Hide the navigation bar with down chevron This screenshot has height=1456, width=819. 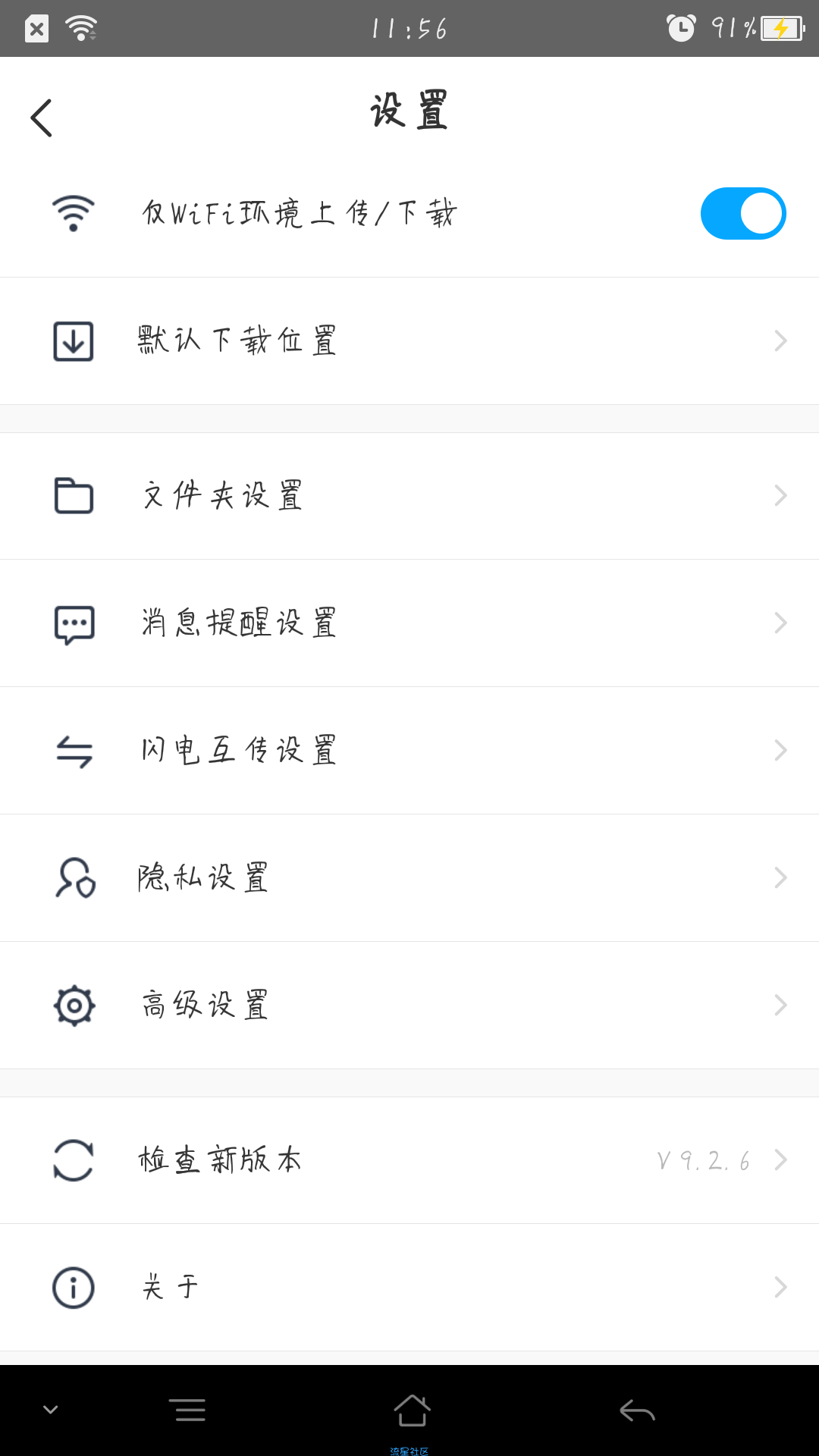point(51,1410)
